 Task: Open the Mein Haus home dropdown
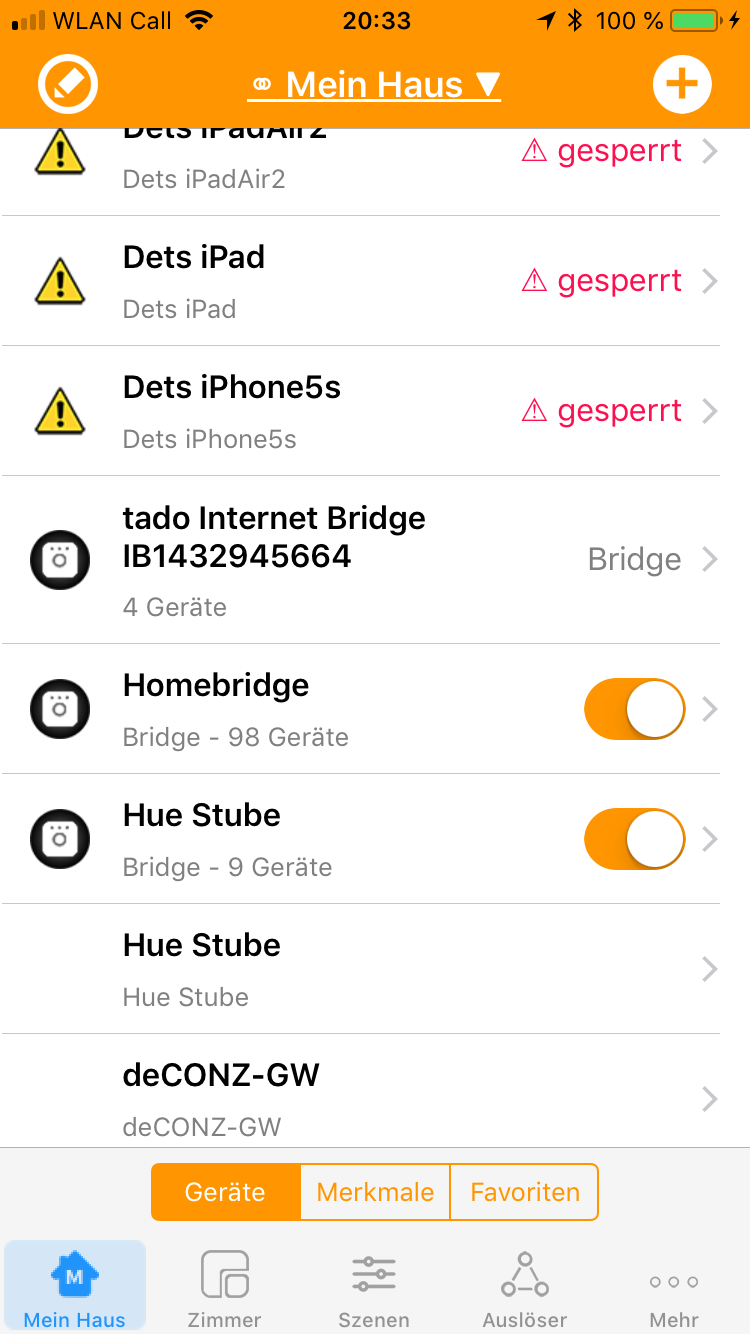[375, 86]
